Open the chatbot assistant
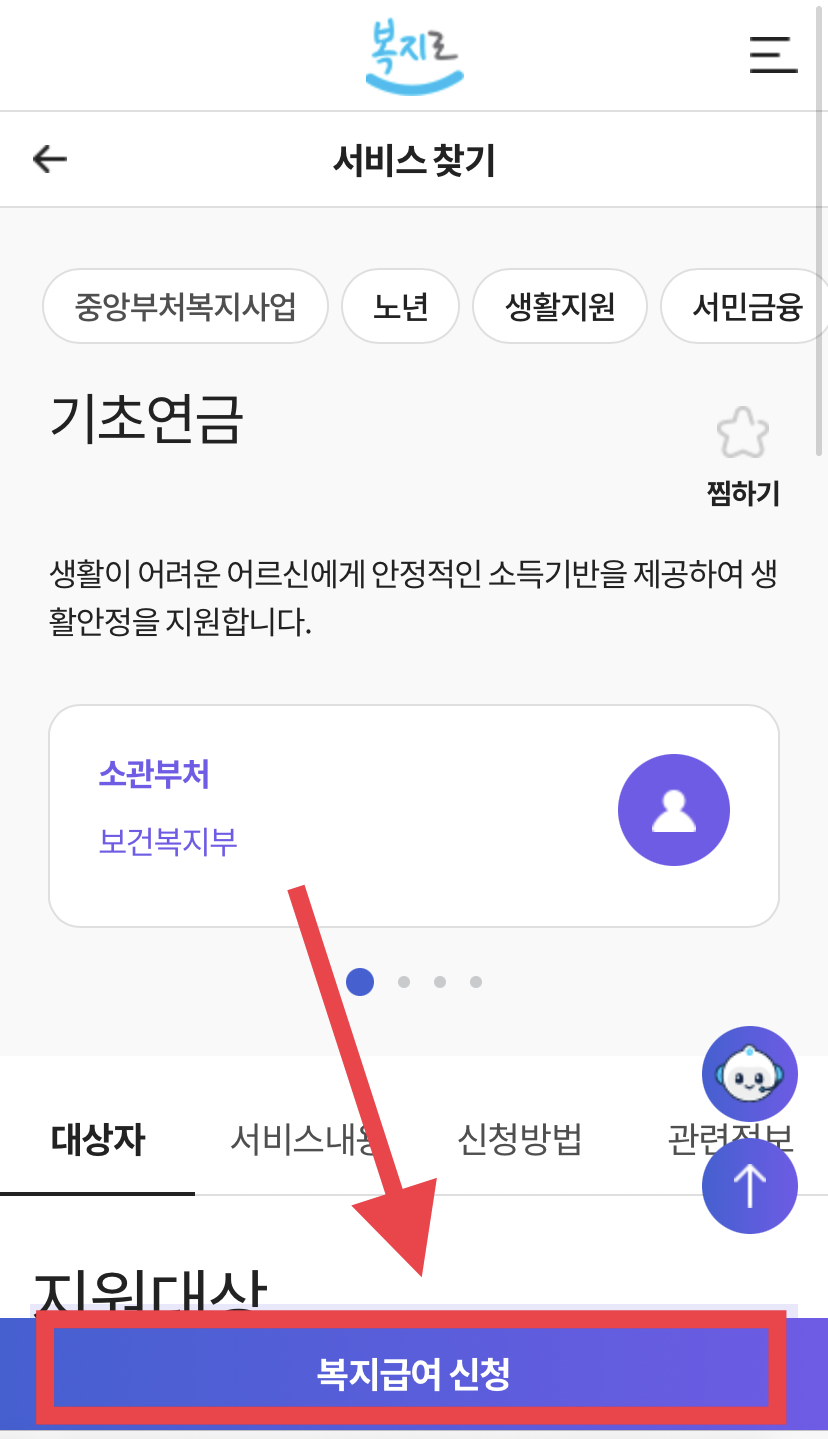This screenshot has height=1439, width=828. 750,1073
